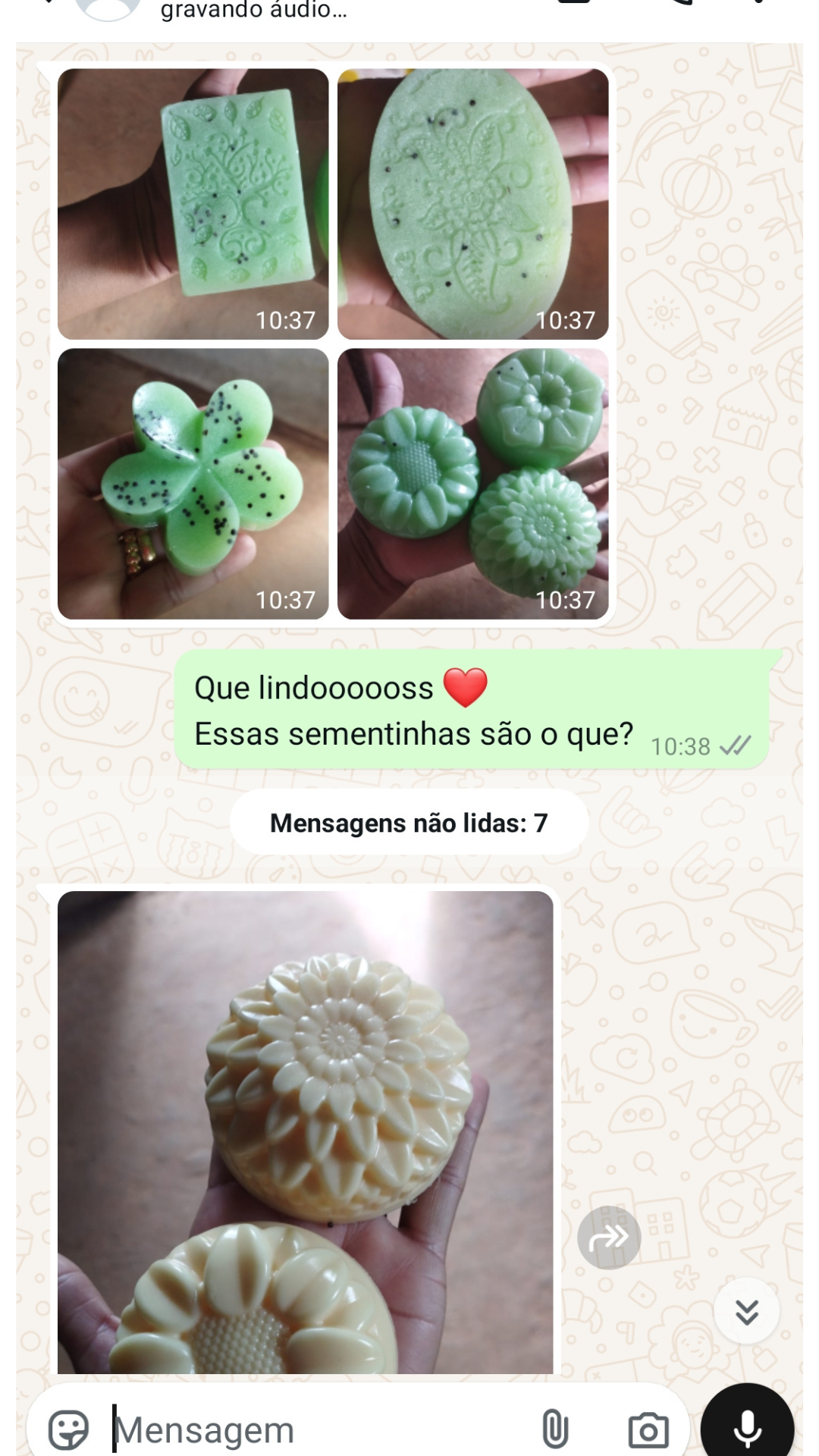
Task: View the green flower-shaped soap photo
Action: (x=193, y=483)
